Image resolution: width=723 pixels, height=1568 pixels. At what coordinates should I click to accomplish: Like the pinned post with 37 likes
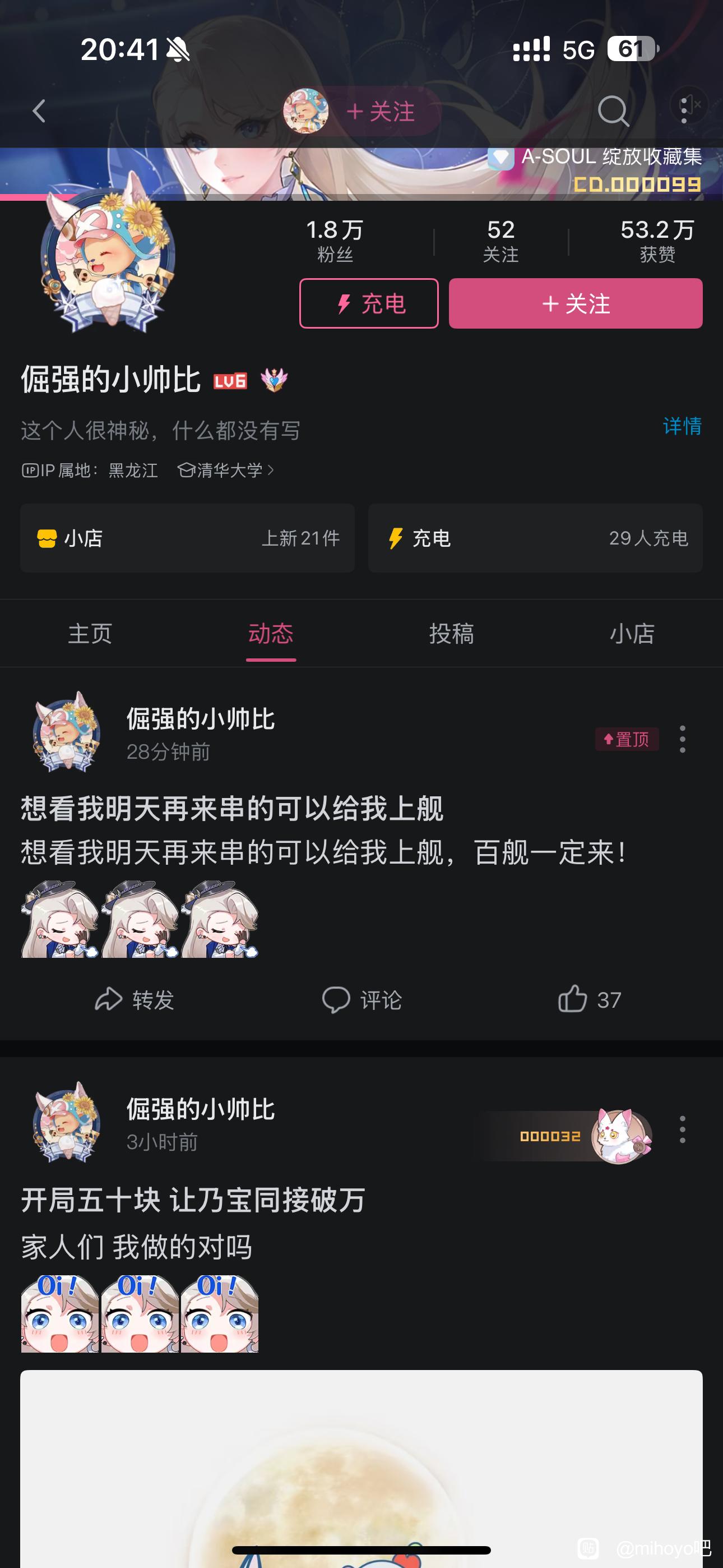pyautogui.click(x=589, y=999)
